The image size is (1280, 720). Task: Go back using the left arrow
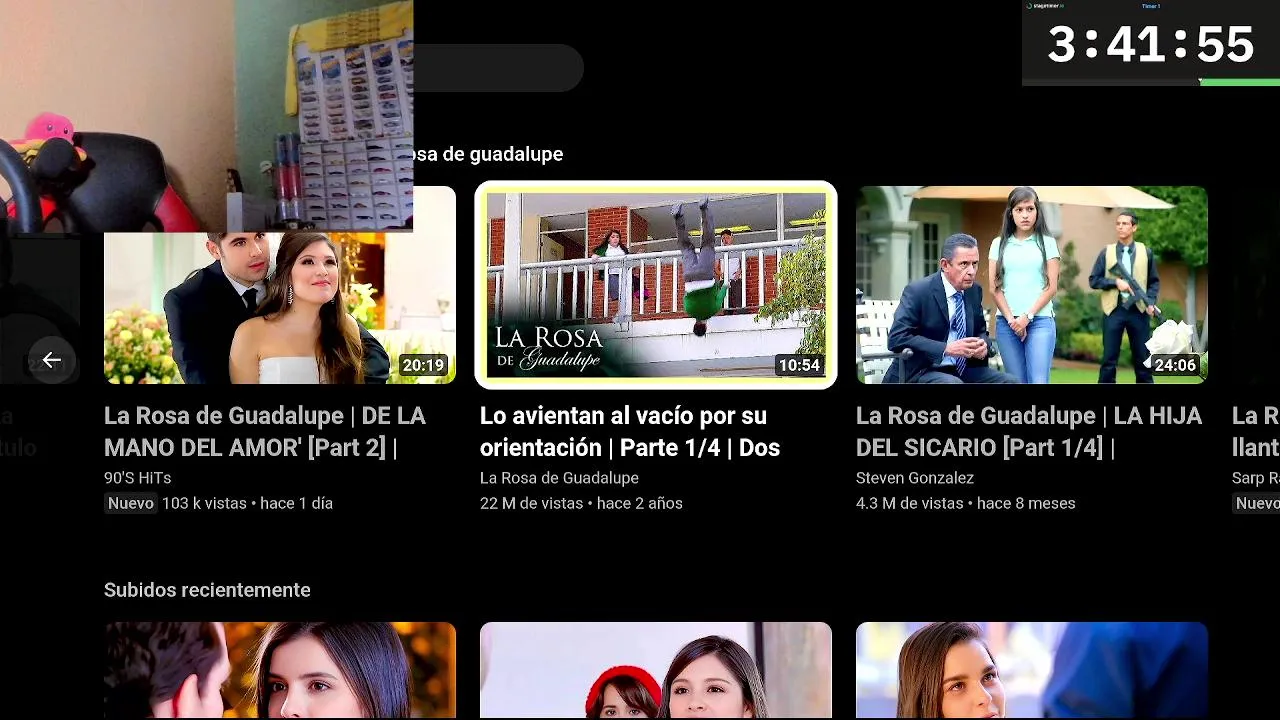(x=51, y=360)
